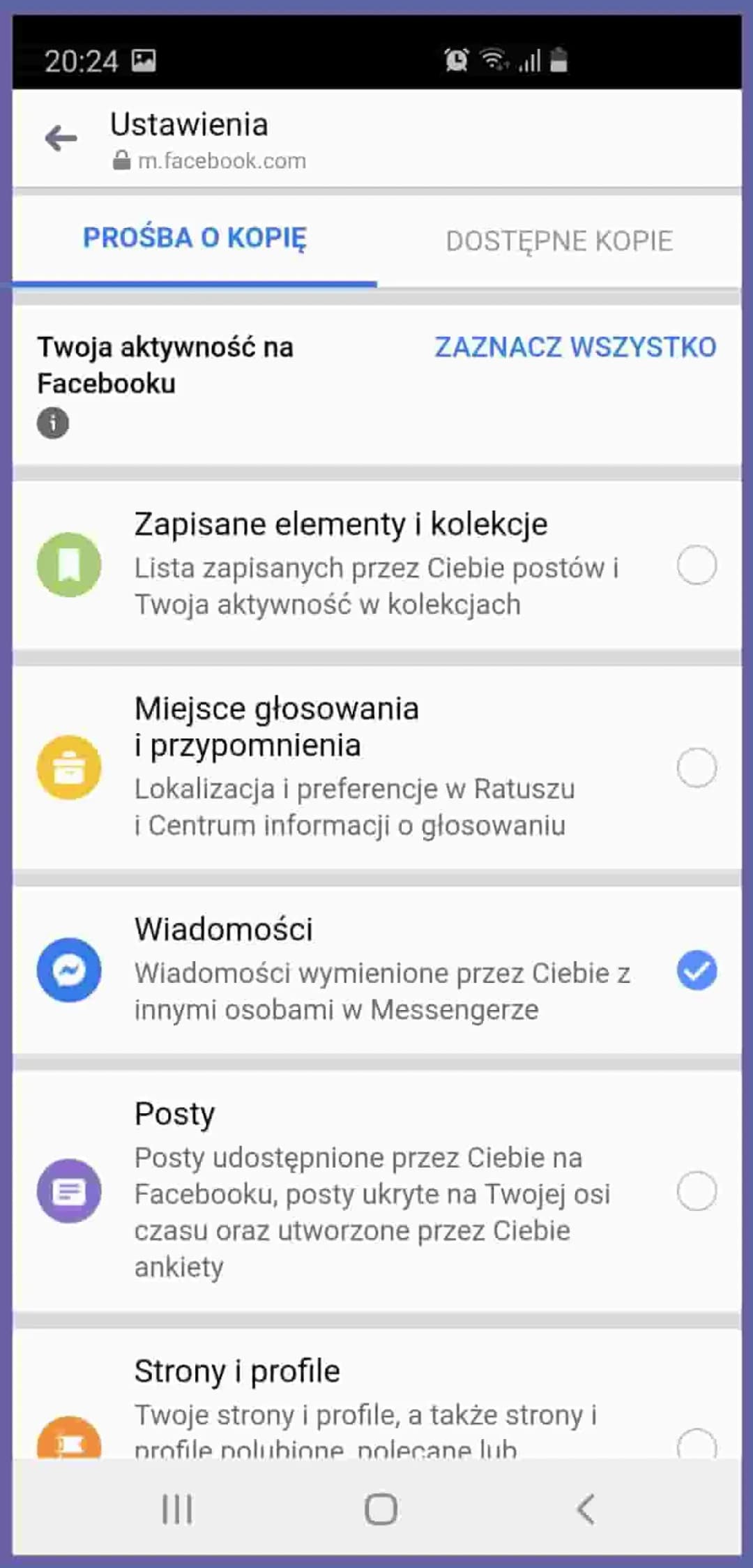753x1568 pixels.
Task: Tap the back arrow next to Ustawienia
Action: coord(59,139)
